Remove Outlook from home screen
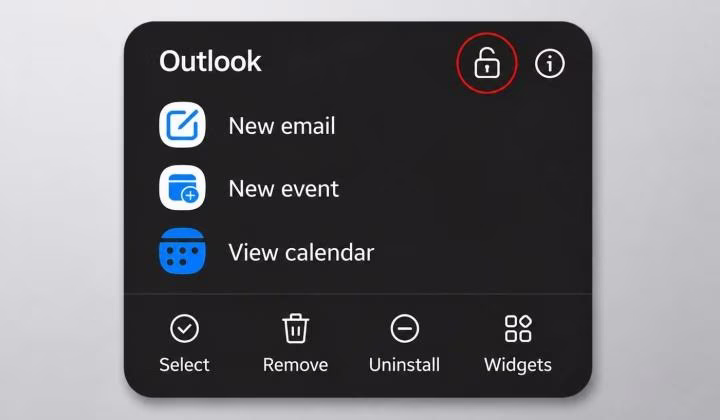The height and width of the screenshot is (420, 720). [x=295, y=343]
